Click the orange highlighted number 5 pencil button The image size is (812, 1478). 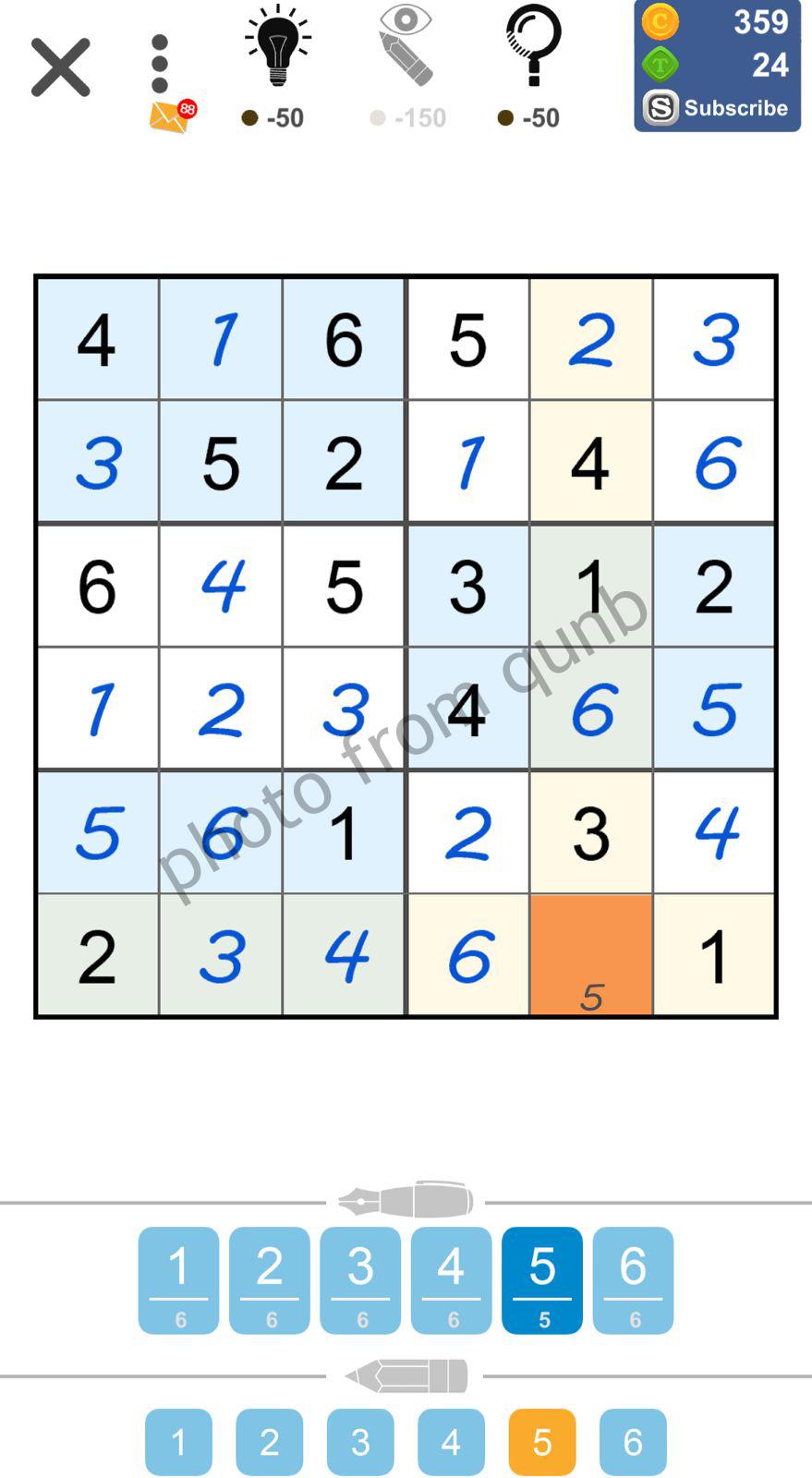(x=542, y=1440)
